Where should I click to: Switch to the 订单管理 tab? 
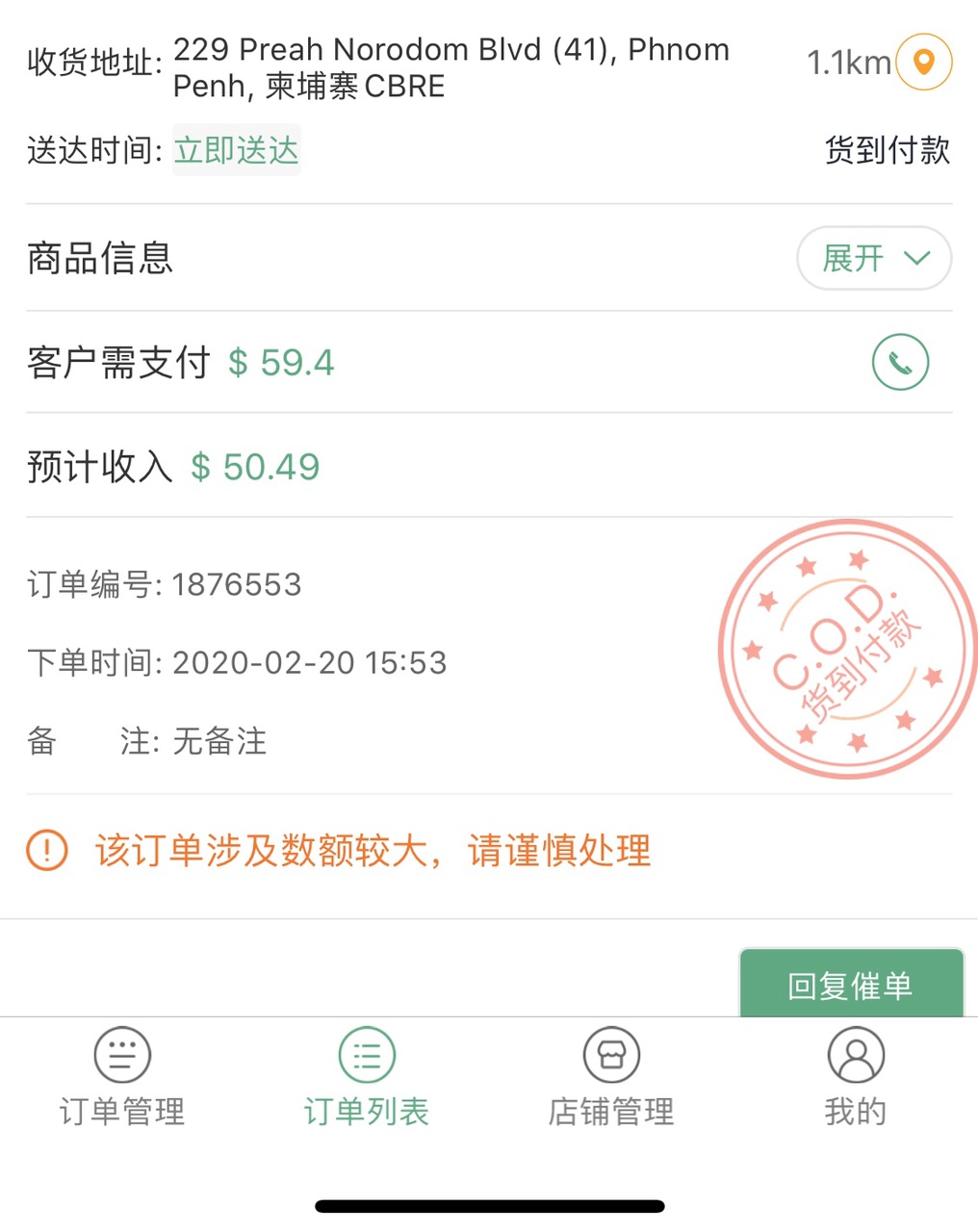tap(122, 1077)
